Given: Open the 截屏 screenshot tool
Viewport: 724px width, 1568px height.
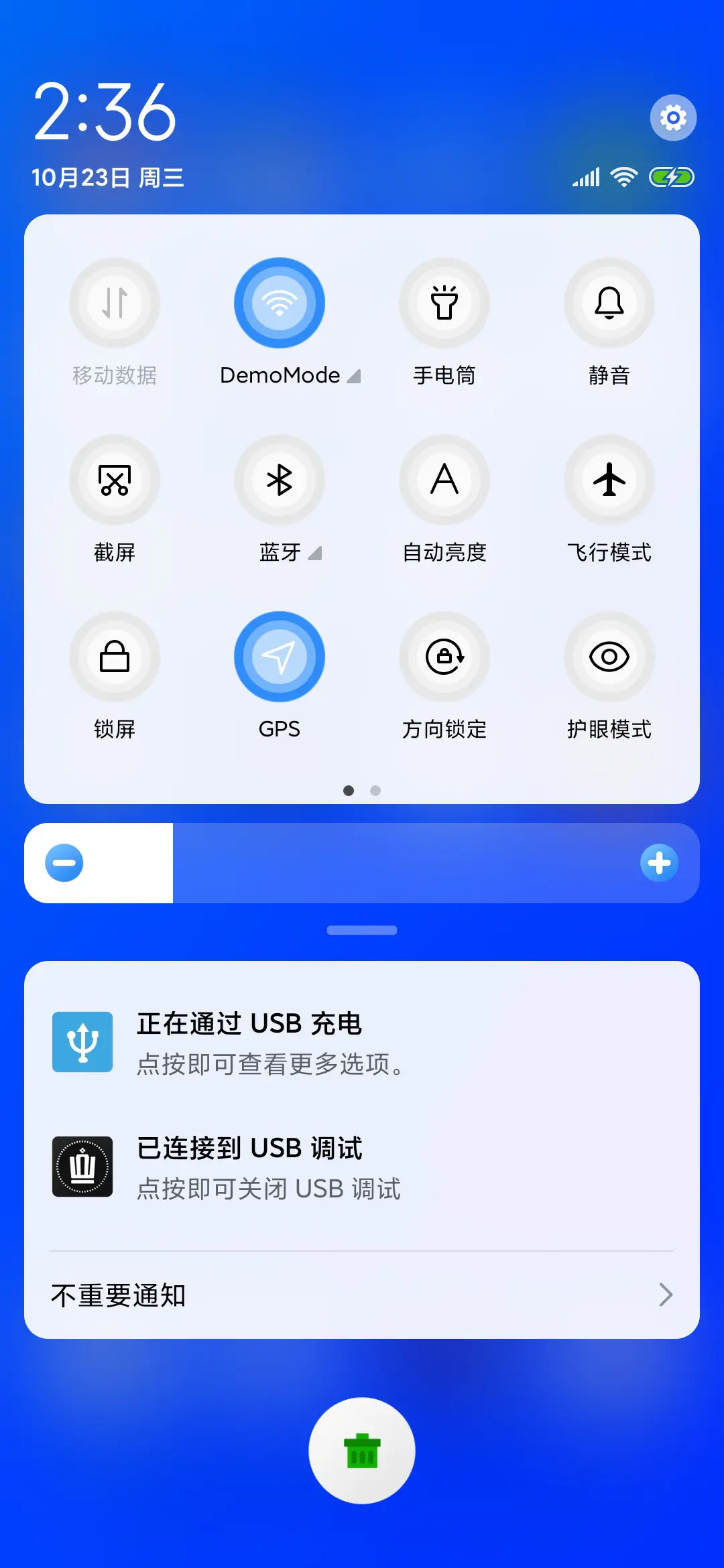Looking at the screenshot, I should 115,480.
